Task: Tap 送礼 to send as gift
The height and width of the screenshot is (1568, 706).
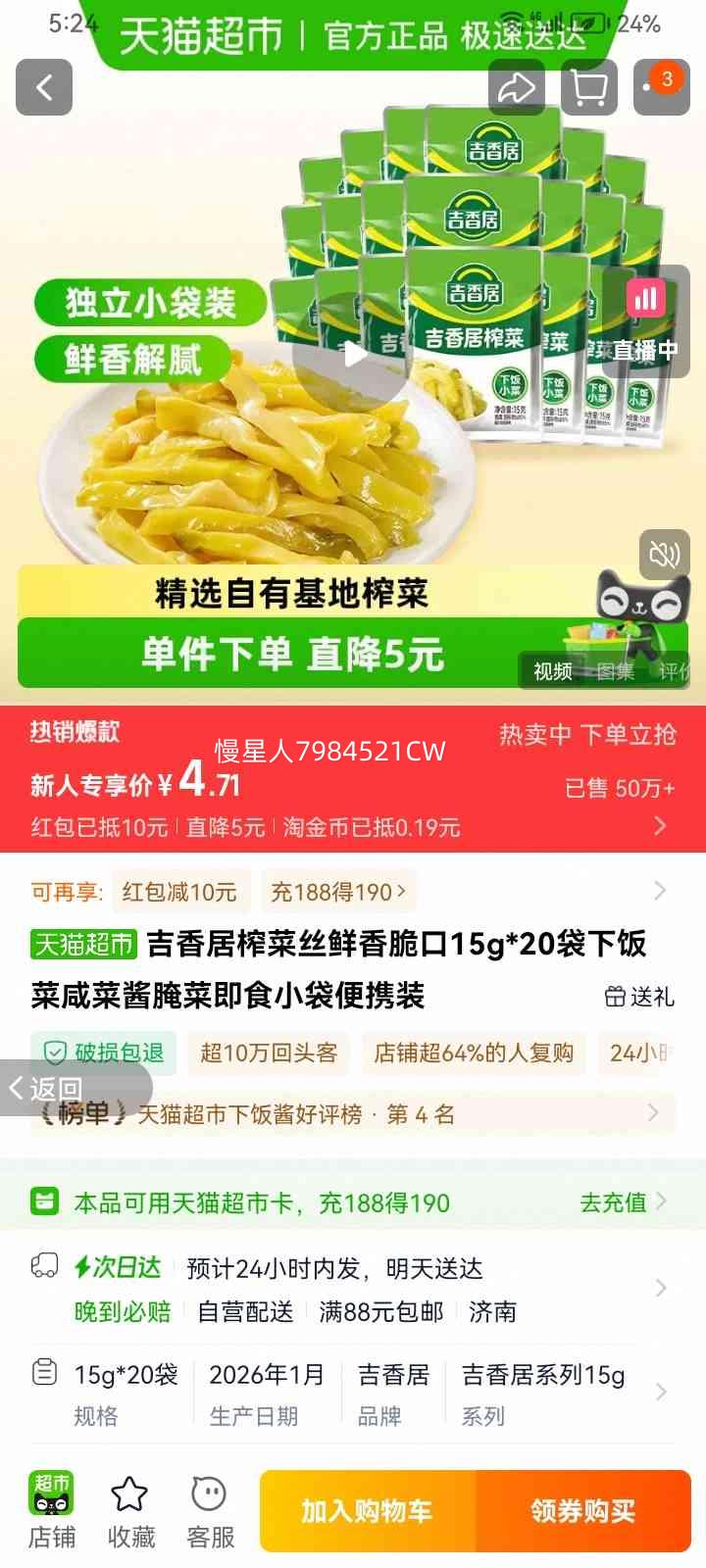Action: point(639,997)
